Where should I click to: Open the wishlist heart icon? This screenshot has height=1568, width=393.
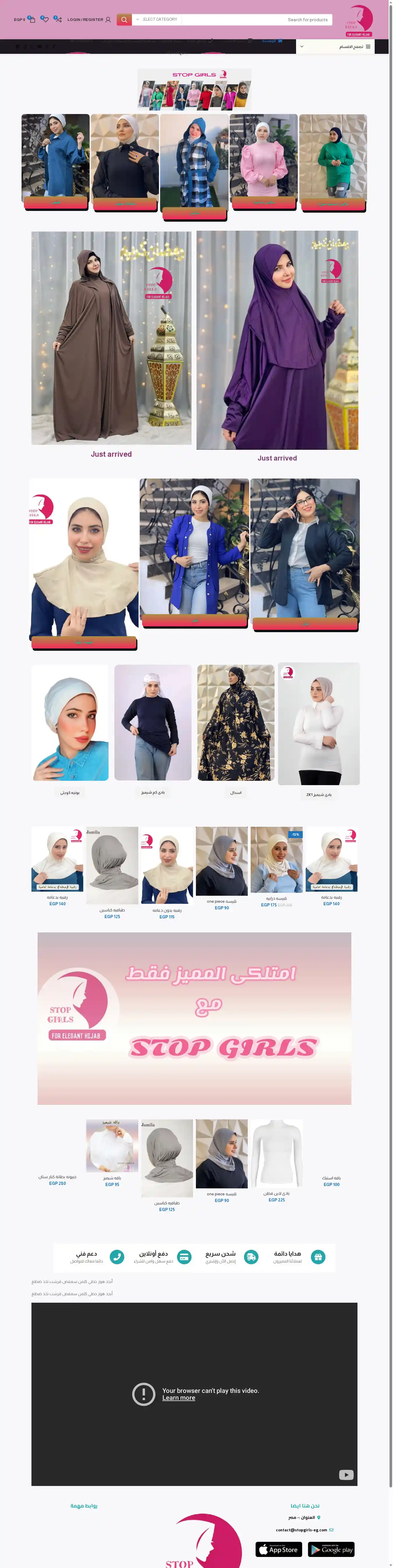pyautogui.click(x=44, y=19)
